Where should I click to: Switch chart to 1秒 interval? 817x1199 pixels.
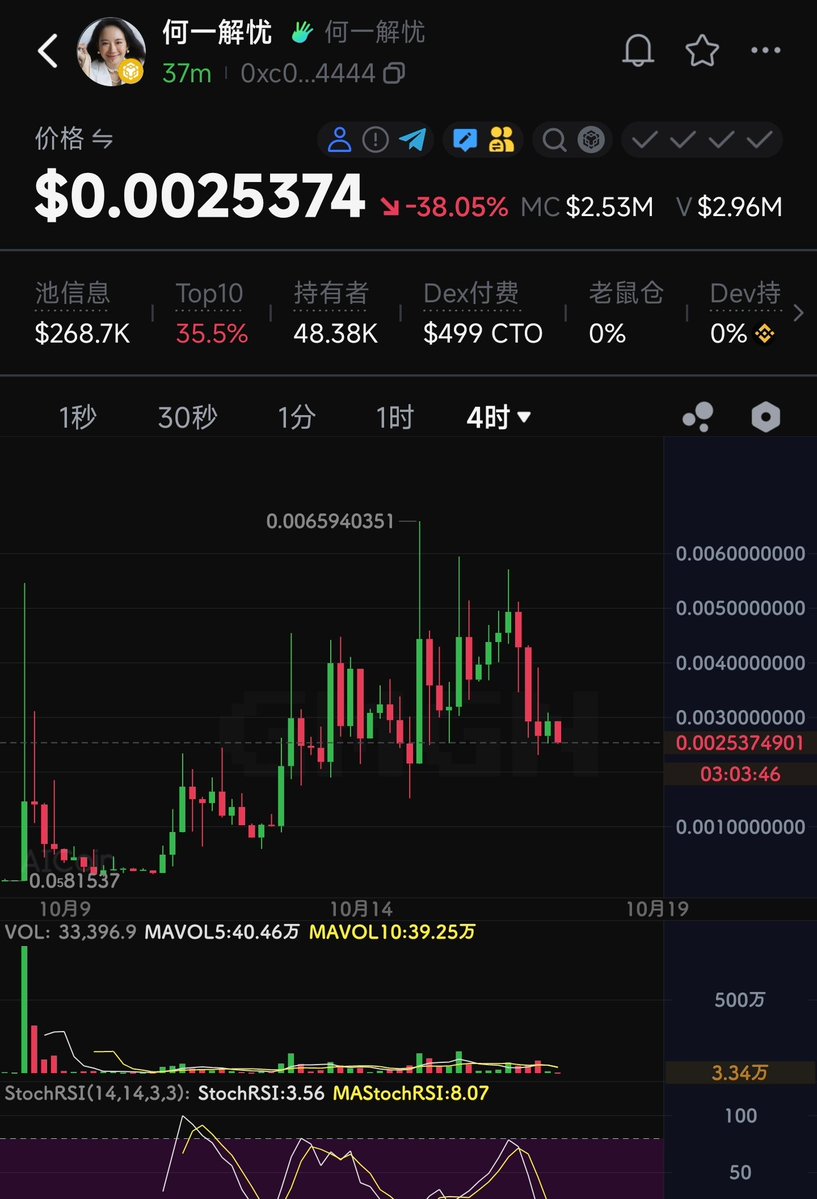point(77,417)
